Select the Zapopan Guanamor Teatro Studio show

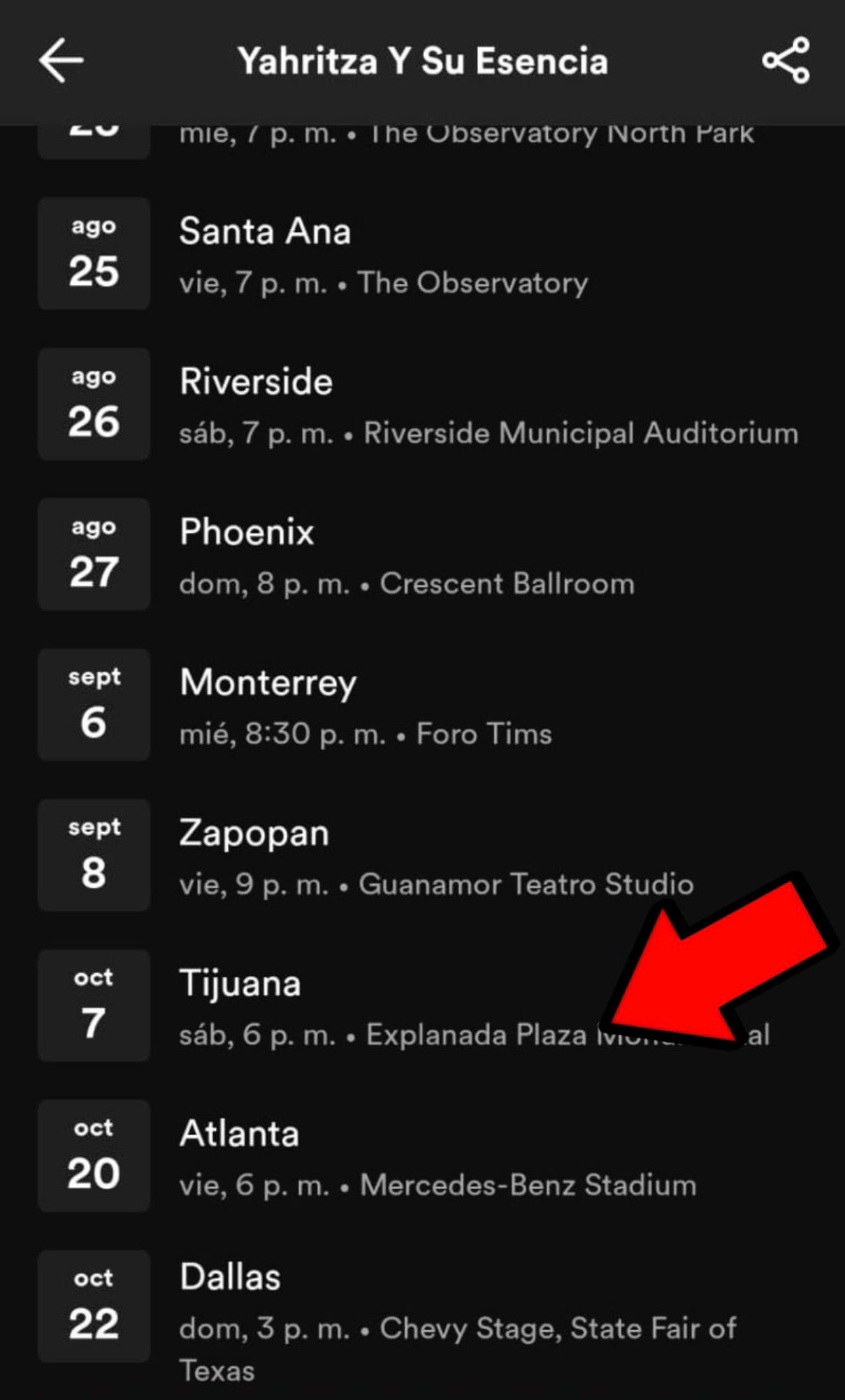coord(422,855)
